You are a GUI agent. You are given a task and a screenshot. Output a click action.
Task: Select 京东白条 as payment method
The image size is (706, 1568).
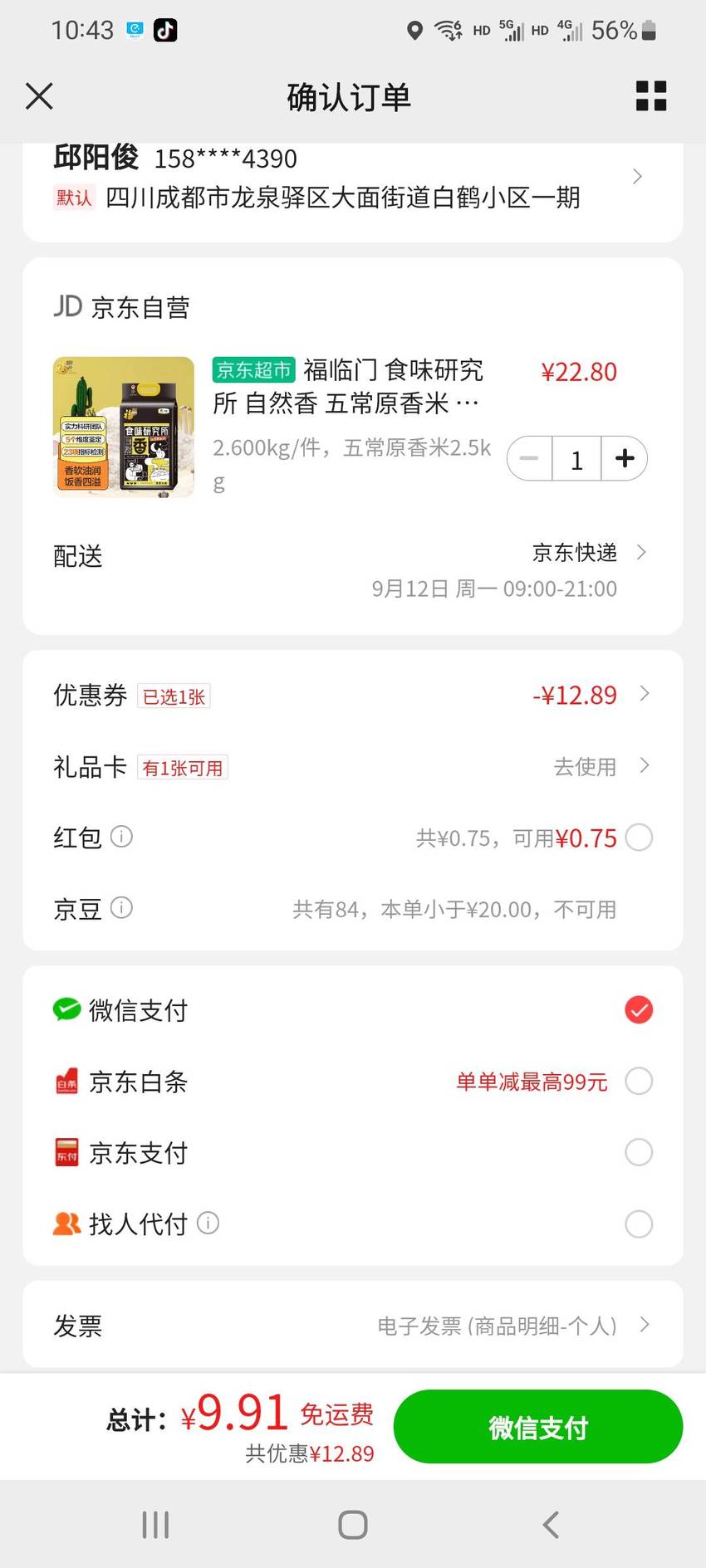click(352, 1082)
